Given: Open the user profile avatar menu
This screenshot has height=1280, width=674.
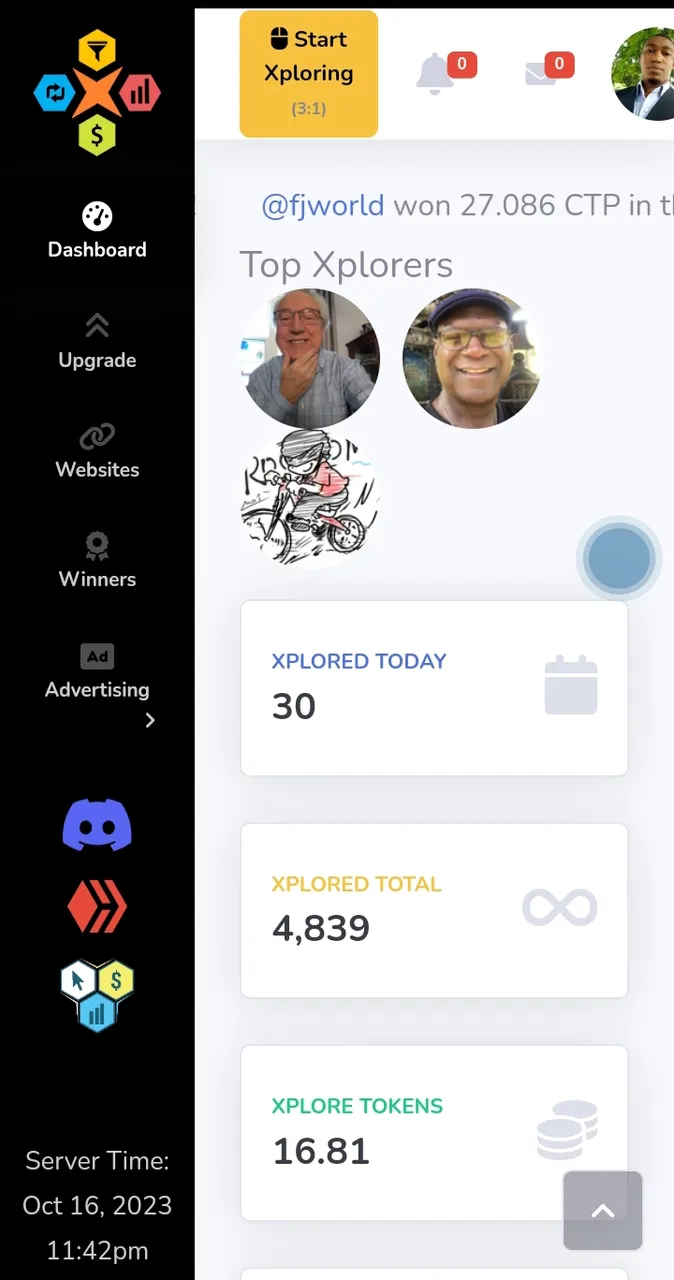Looking at the screenshot, I should click(x=645, y=74).
